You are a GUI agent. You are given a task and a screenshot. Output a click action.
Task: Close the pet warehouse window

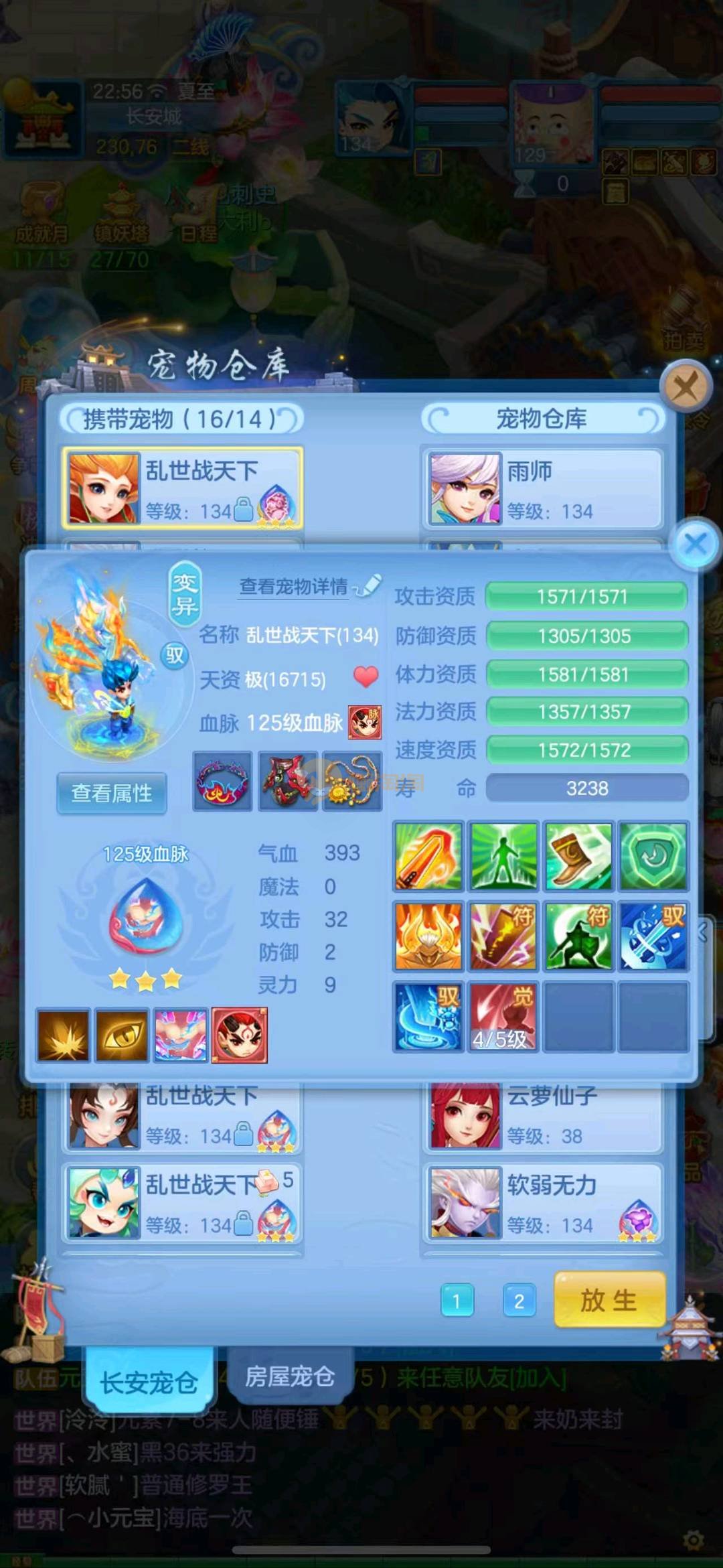click(x=684, y=386)
